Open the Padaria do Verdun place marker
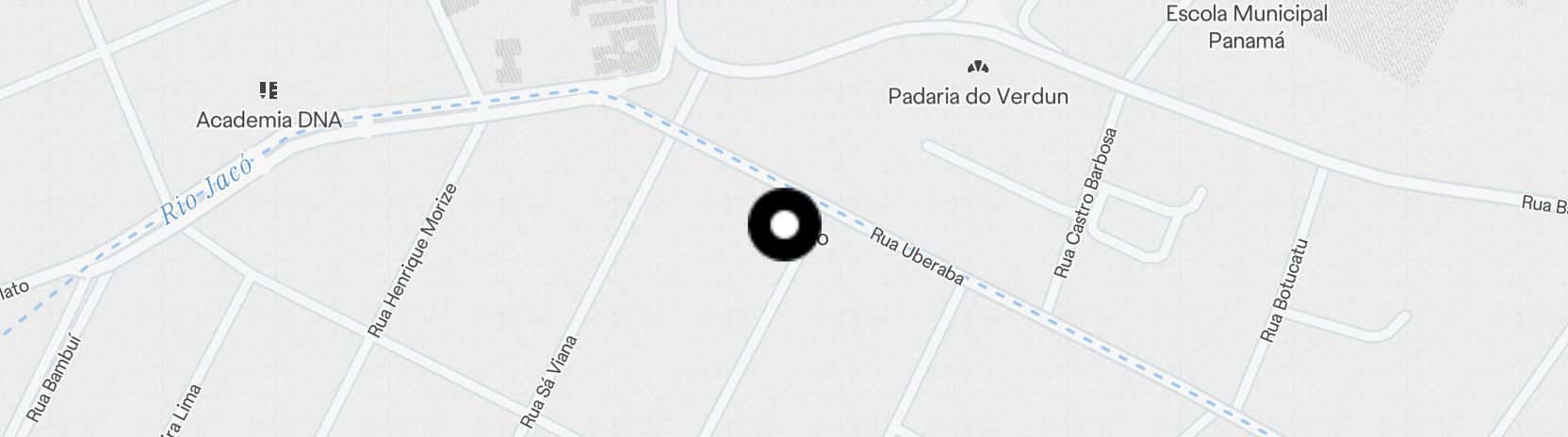Screen dimensions: 1568x437 pos(978,68)
